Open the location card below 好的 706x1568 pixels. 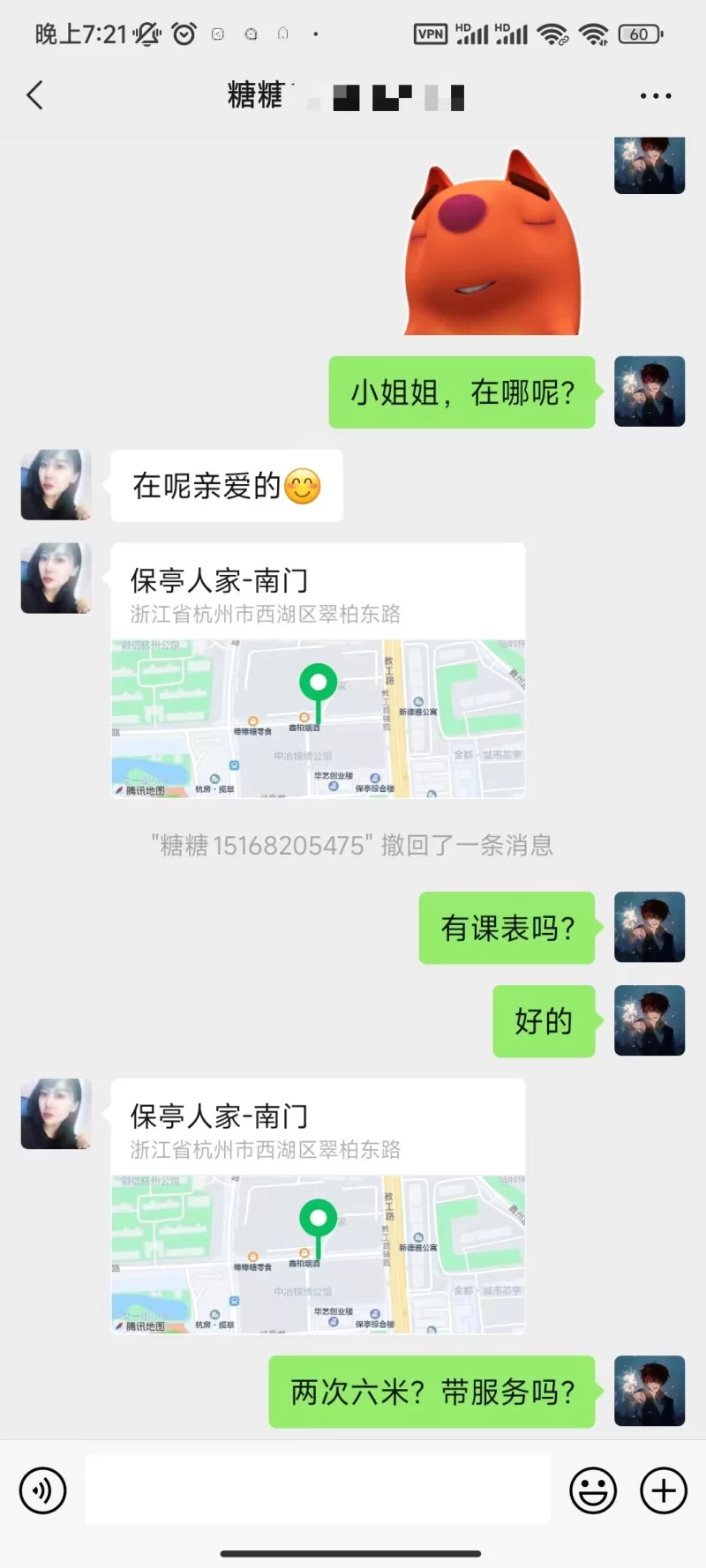coord(318,1206)
